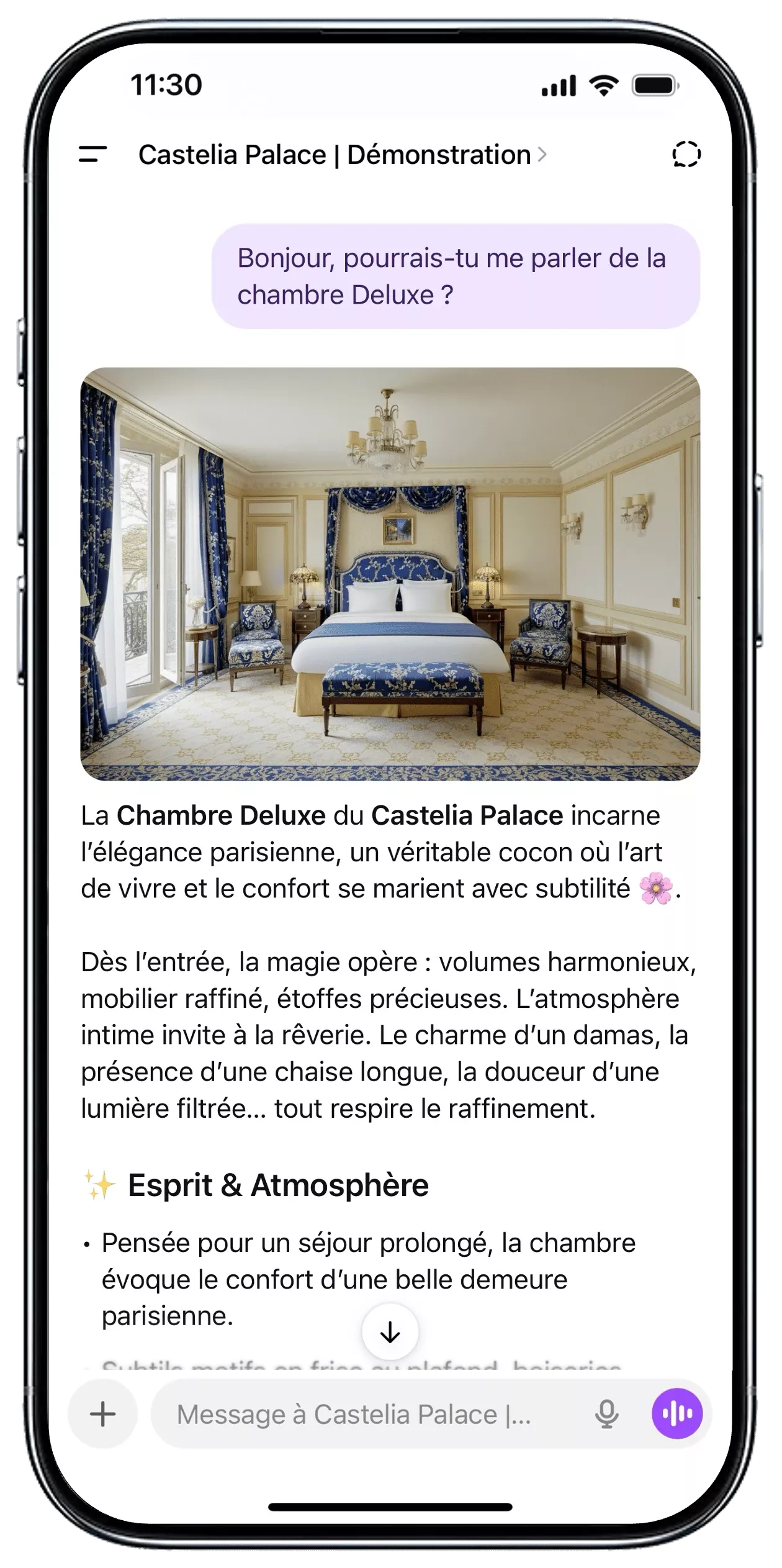Open the sidebar menu
Image resolution: width=782 pixels, height=1568 pixels.
pos(93,155)
